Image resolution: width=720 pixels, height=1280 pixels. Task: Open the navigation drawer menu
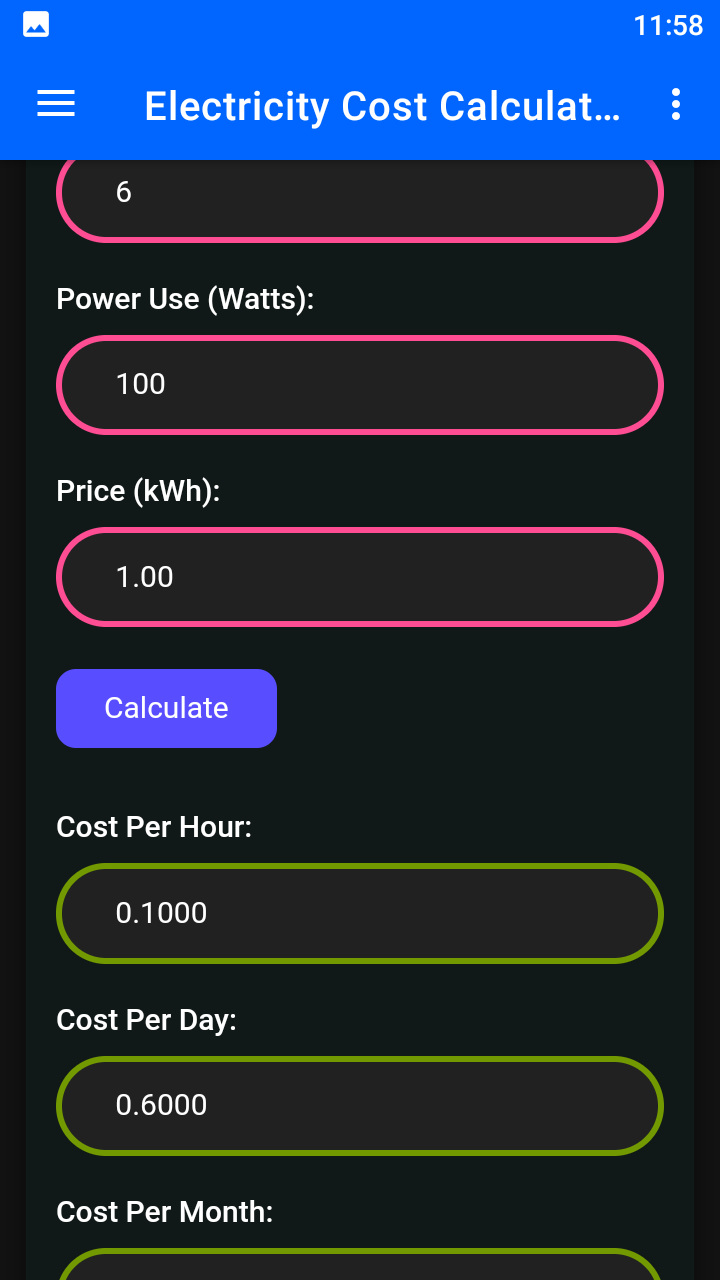[x=55, y=104]
